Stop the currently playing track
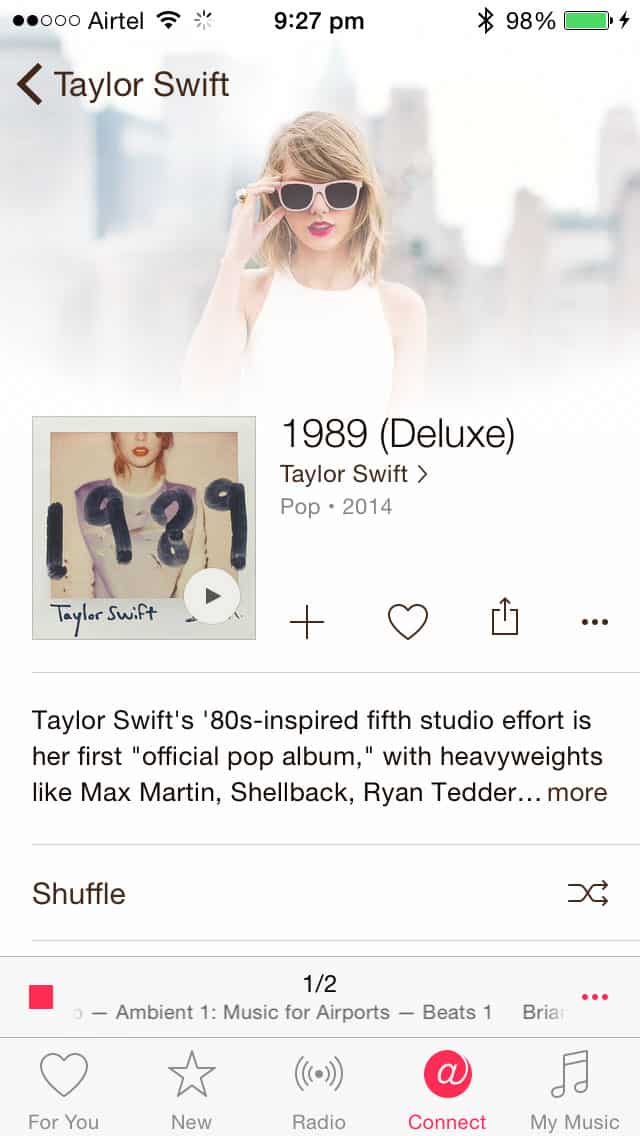 click(x=41, y=997)
